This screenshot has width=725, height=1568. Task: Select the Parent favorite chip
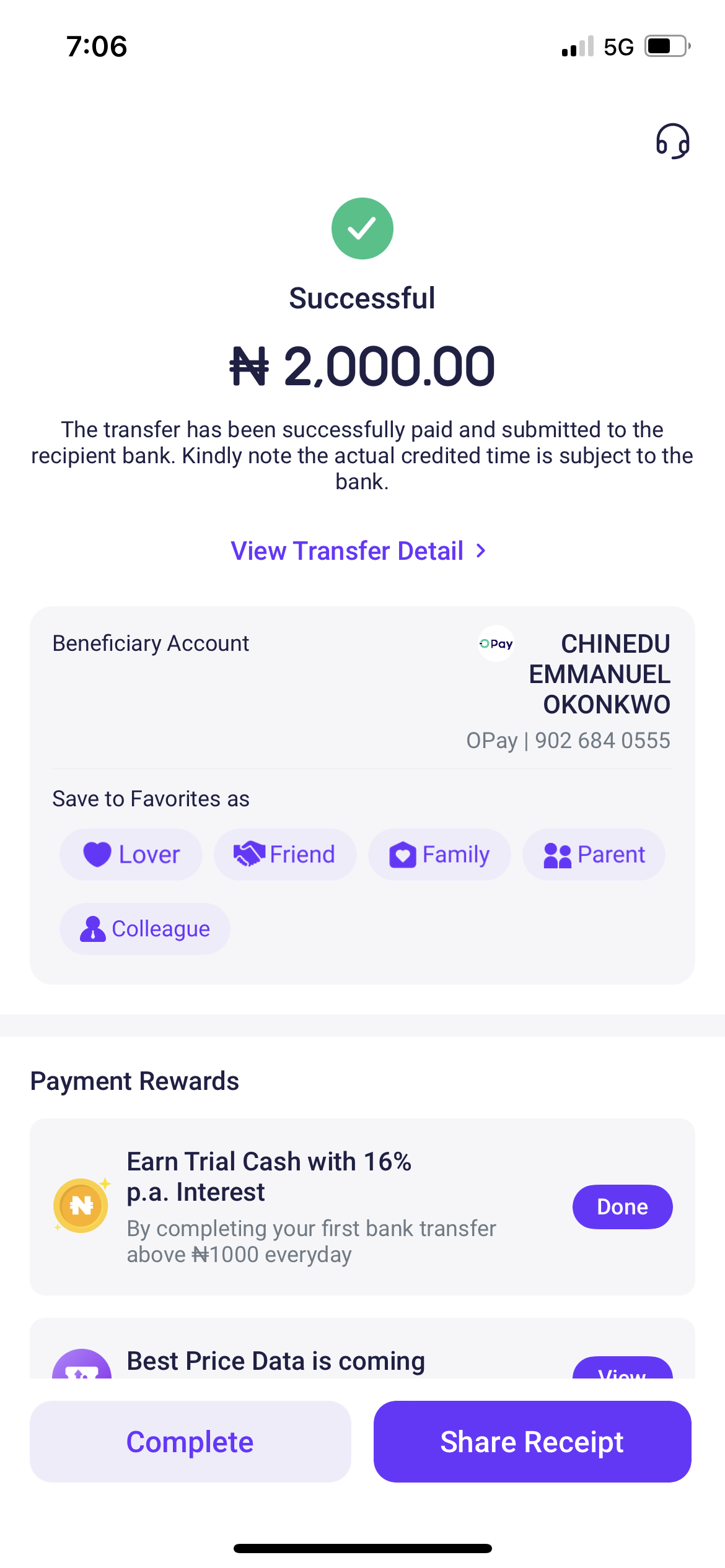(593, 855)
